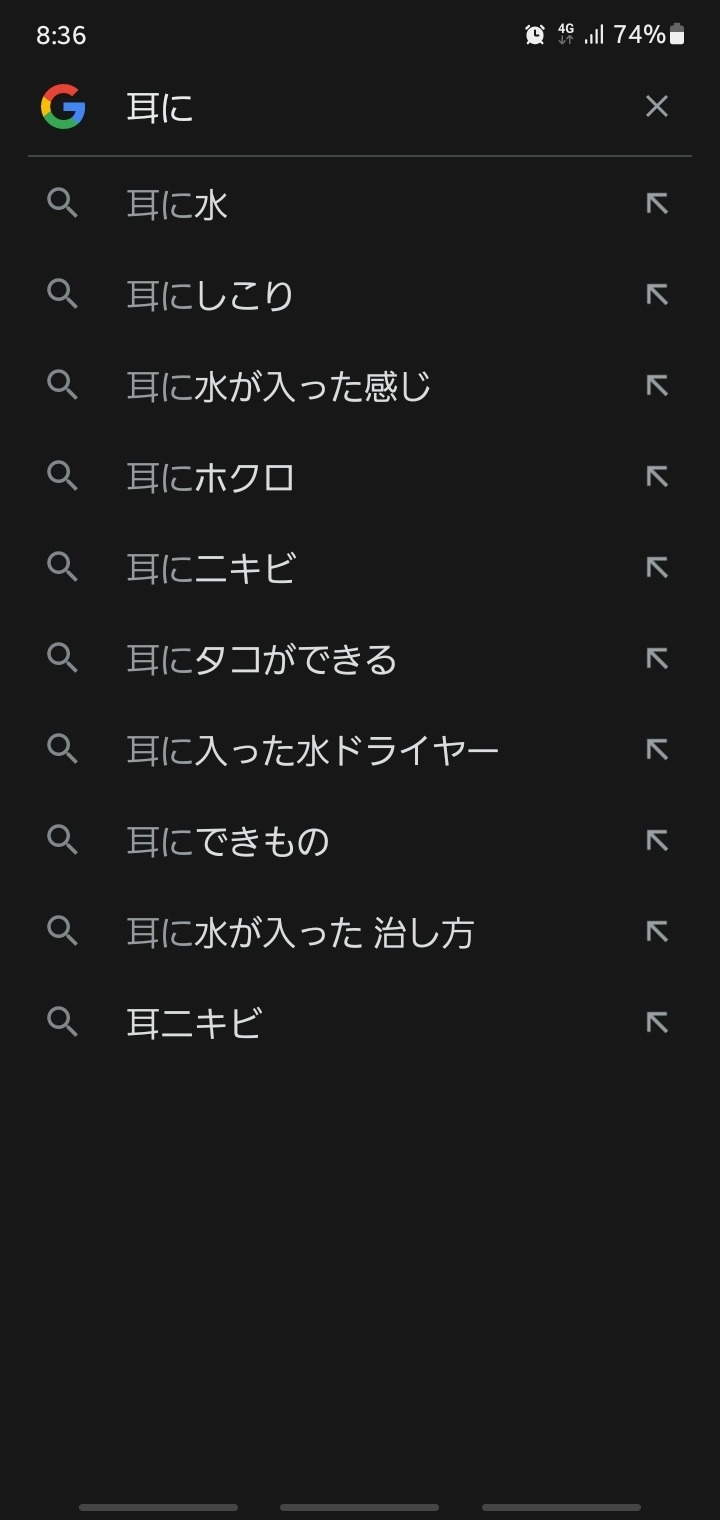Tap the fill arrow next to 耳にニキビ
Image resolution: width=720 pixels, height=1520 pixels.
point(657,568)
